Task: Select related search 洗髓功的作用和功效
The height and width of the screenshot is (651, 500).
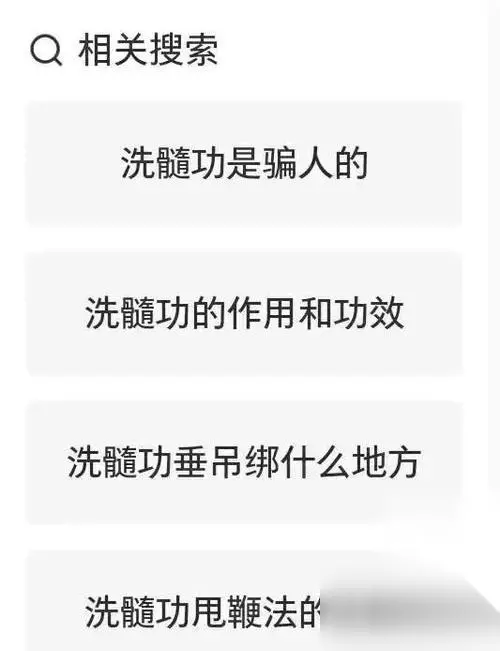Action: [244, 313]
